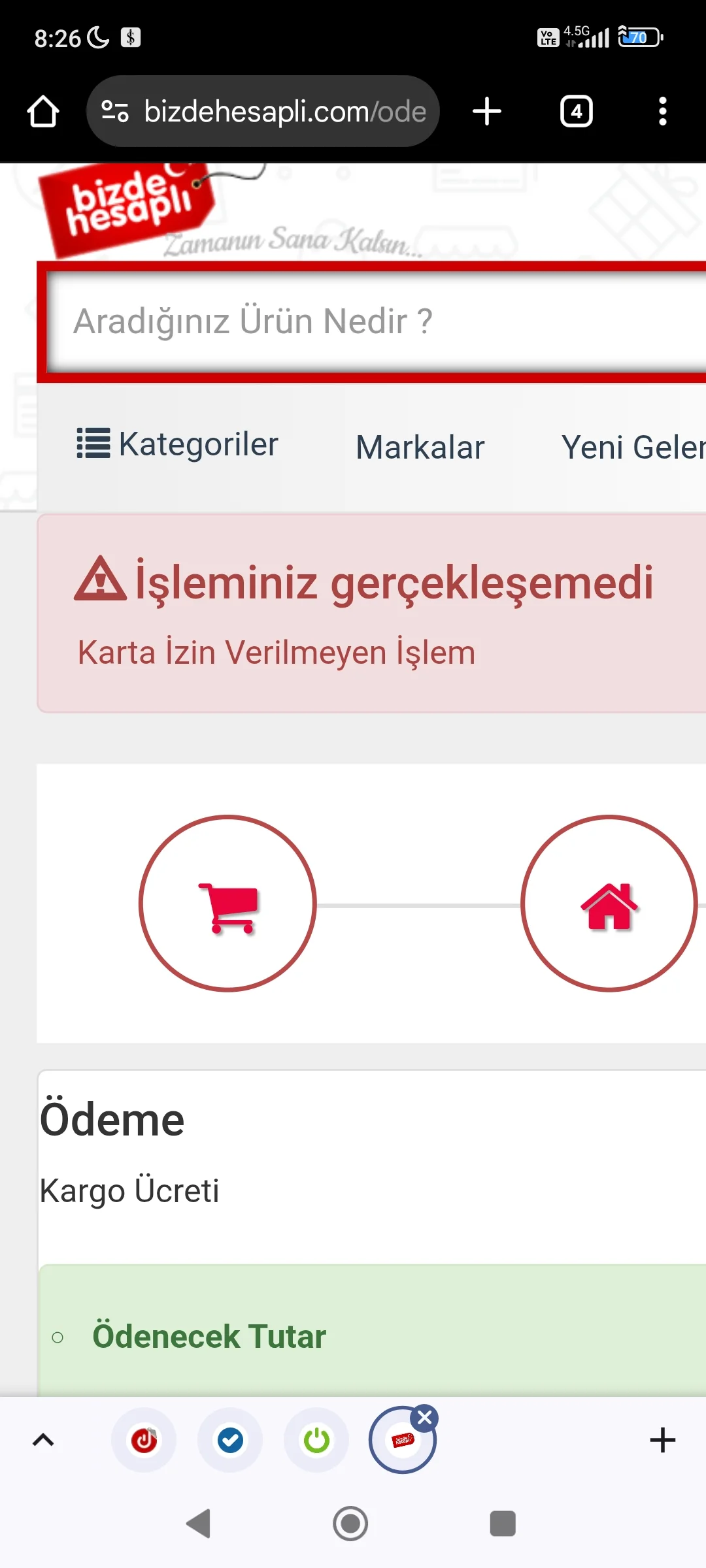Tap the bizdehesaplı logo

(x=127, y=209)
